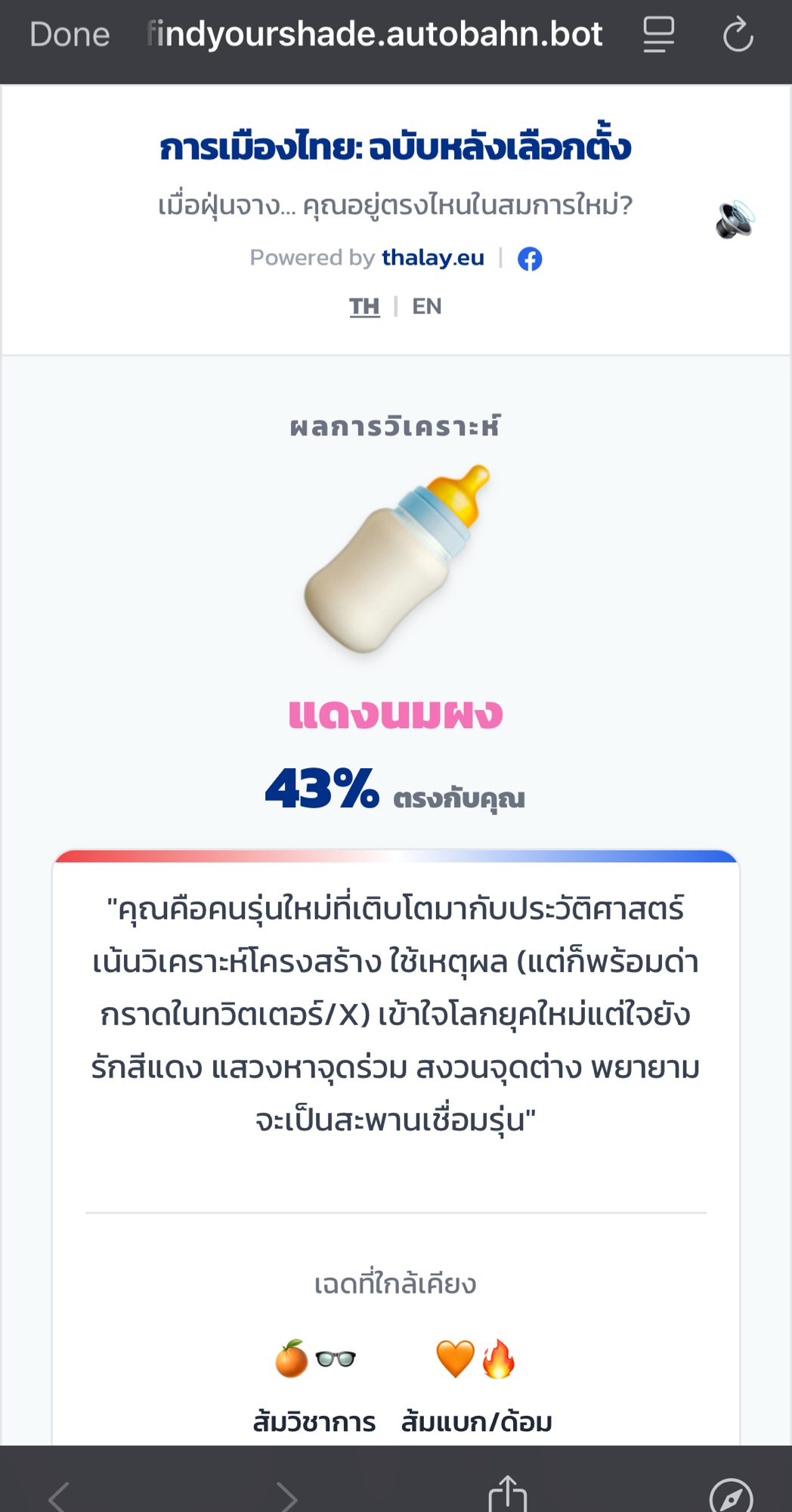
Task: Tap Done to close the in-app browser
Action: [70, 35]
